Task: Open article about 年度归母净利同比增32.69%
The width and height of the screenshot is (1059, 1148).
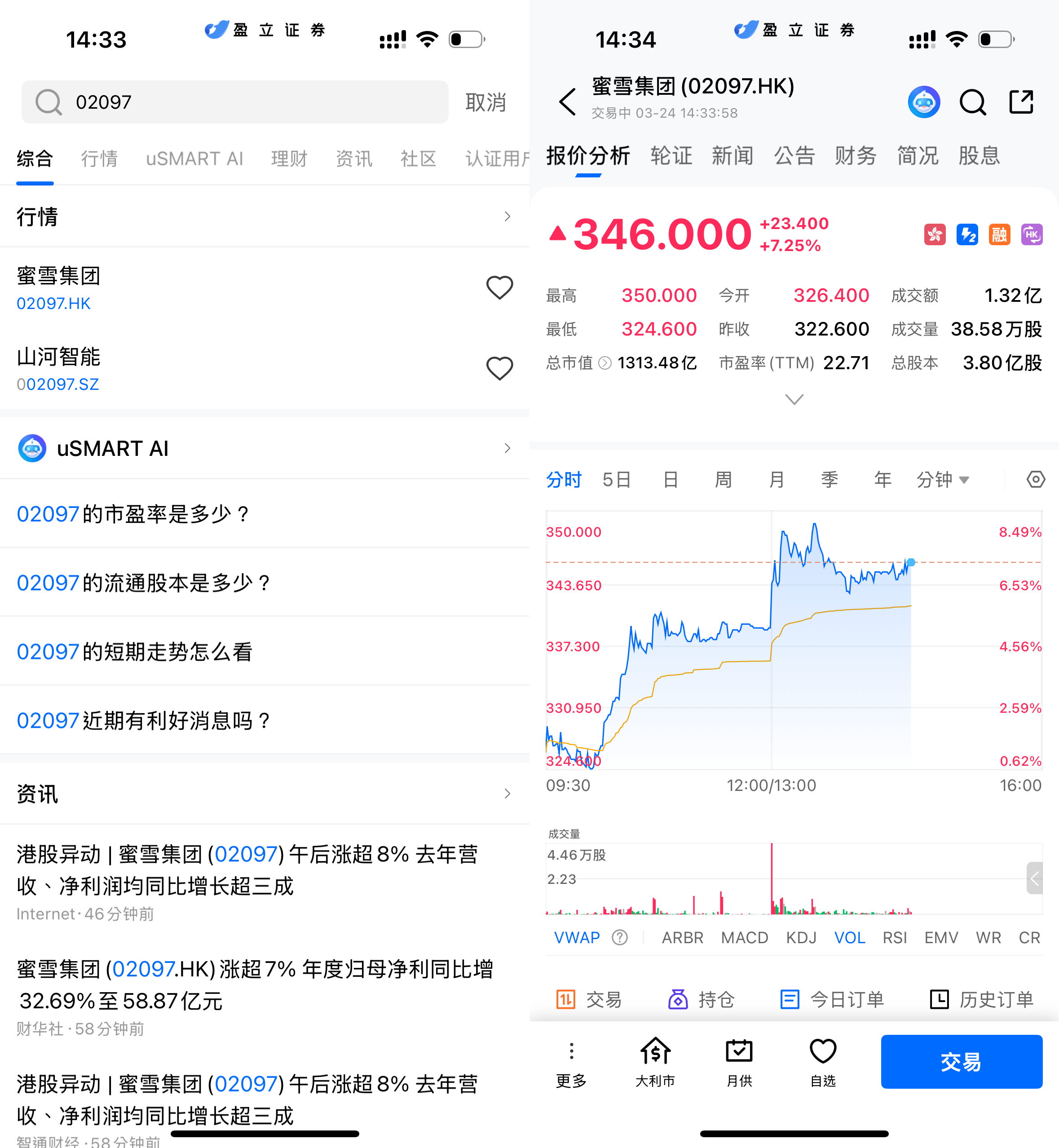Action: (x=255, y=985)
